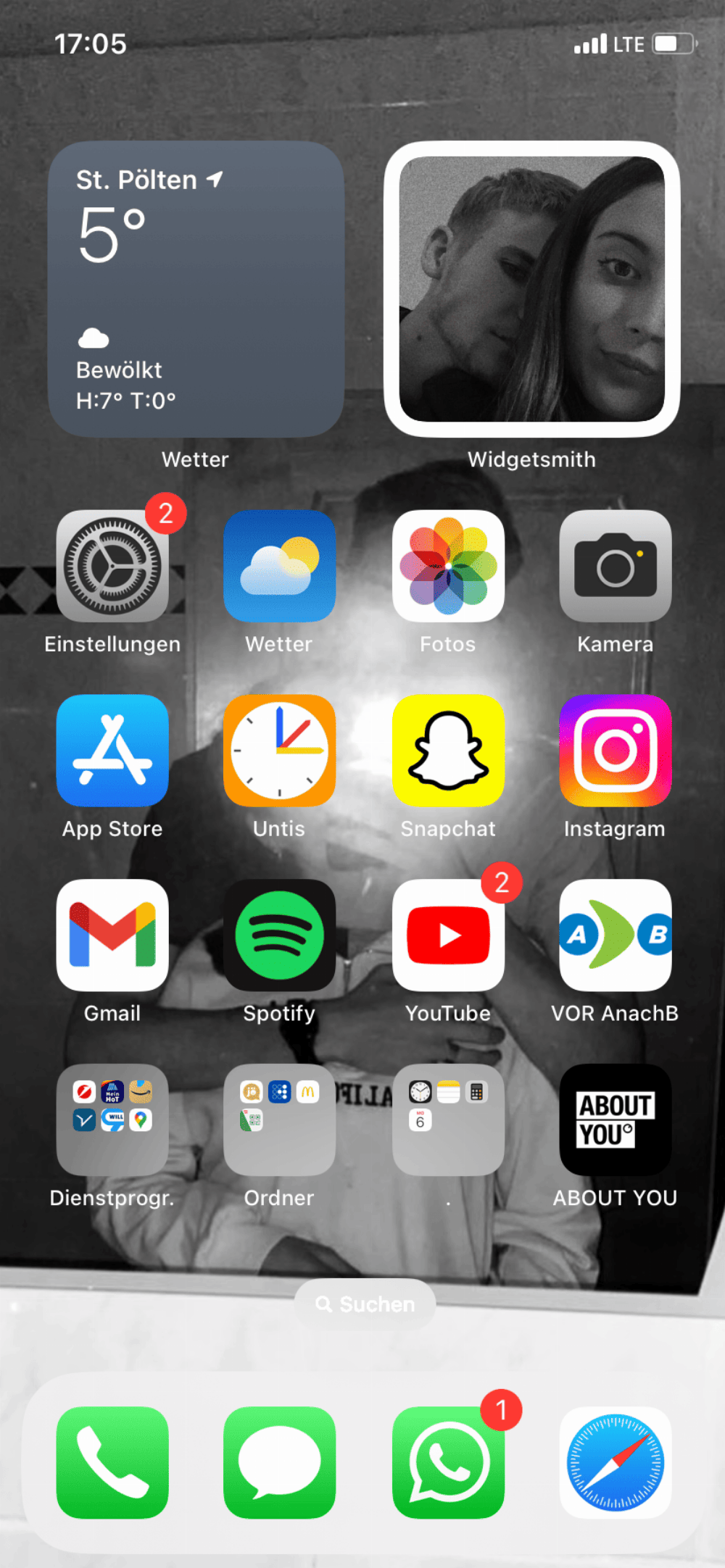725x1568 pixels.
Task: Launch Kamera
Action: [x=615, y=566]
